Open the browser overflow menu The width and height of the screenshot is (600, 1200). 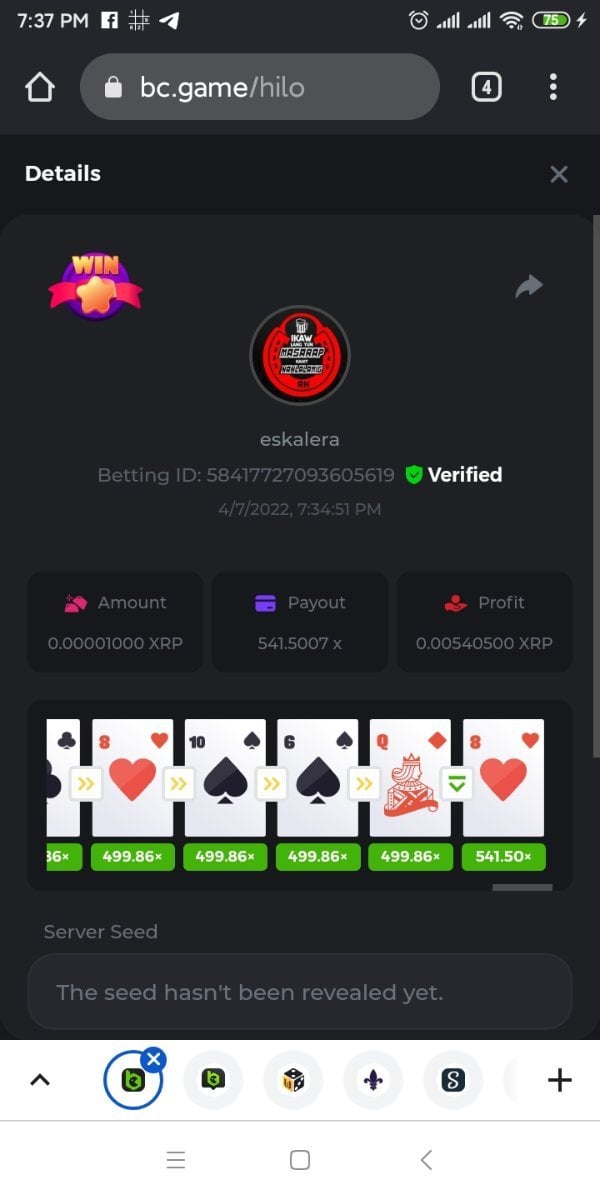click(553, 88)
